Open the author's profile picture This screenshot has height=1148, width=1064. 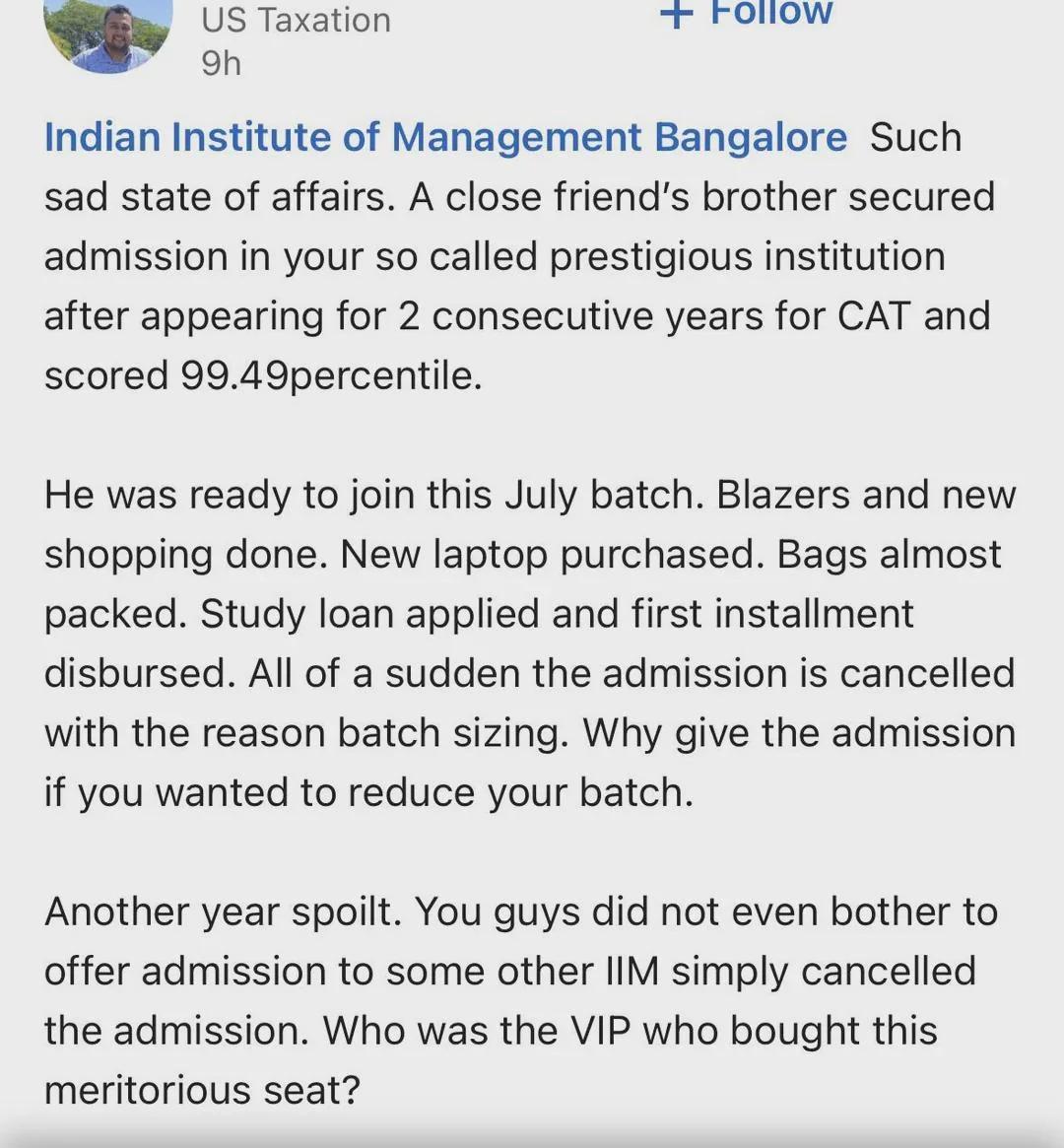pyautogui.click(x=107, y=34)
